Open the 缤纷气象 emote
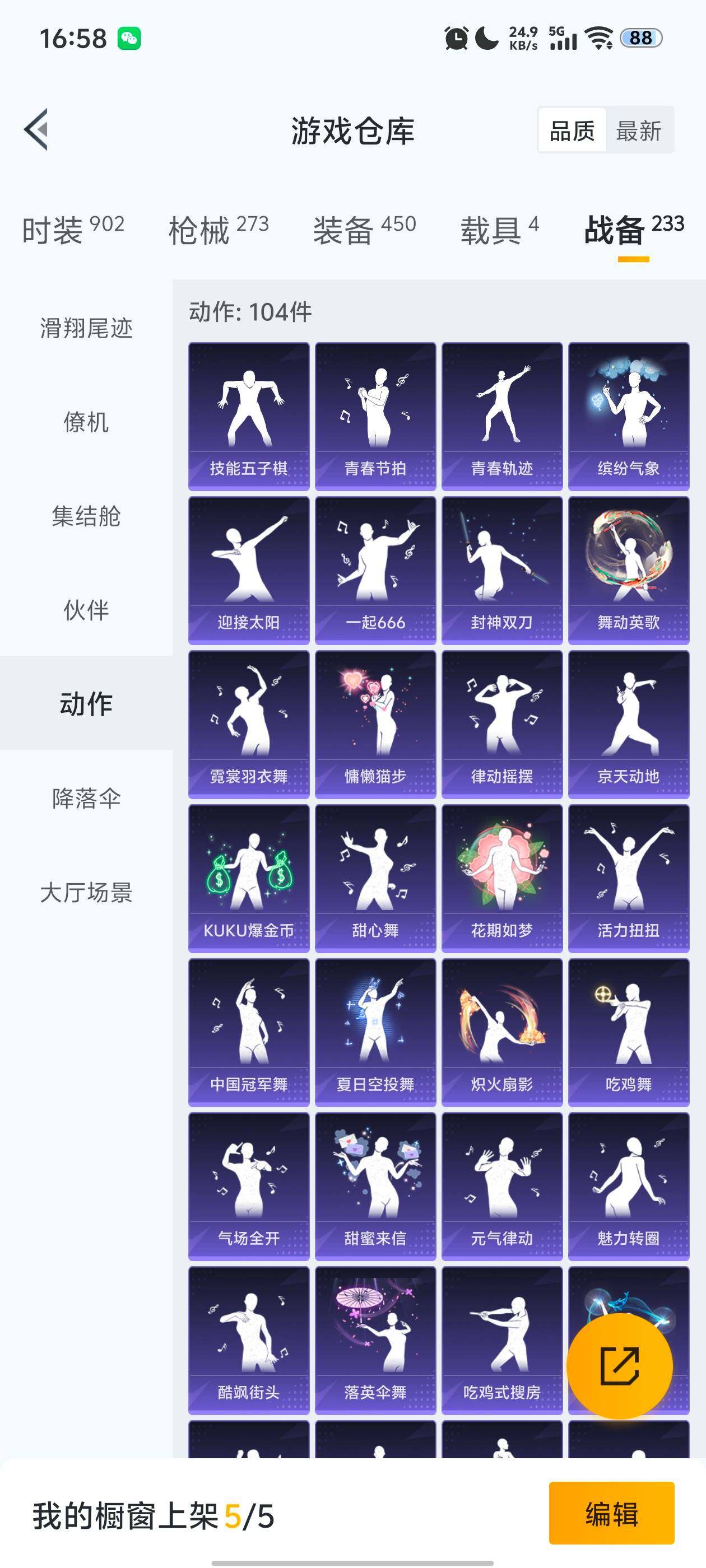 pos(628,414)
